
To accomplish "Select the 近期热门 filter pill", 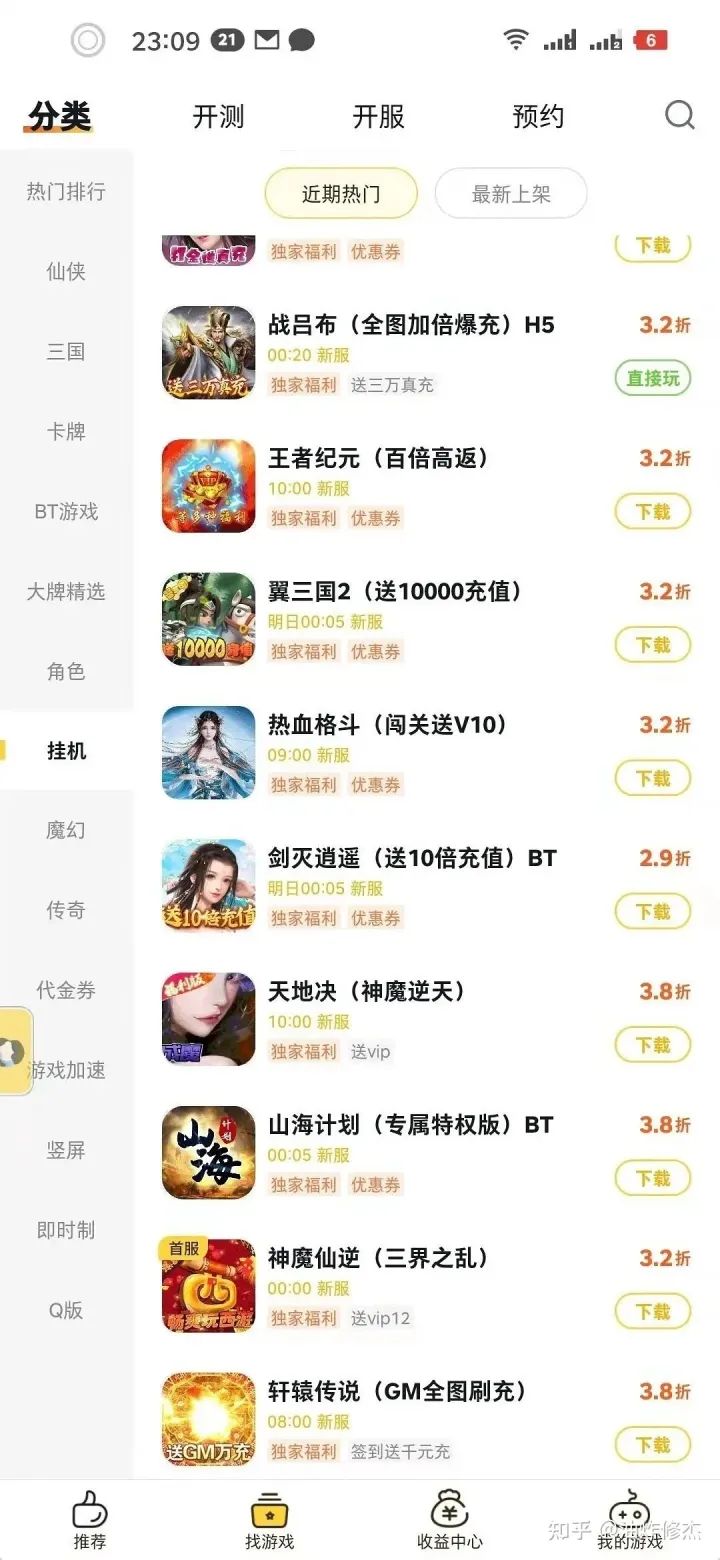I will pos(341,194).
